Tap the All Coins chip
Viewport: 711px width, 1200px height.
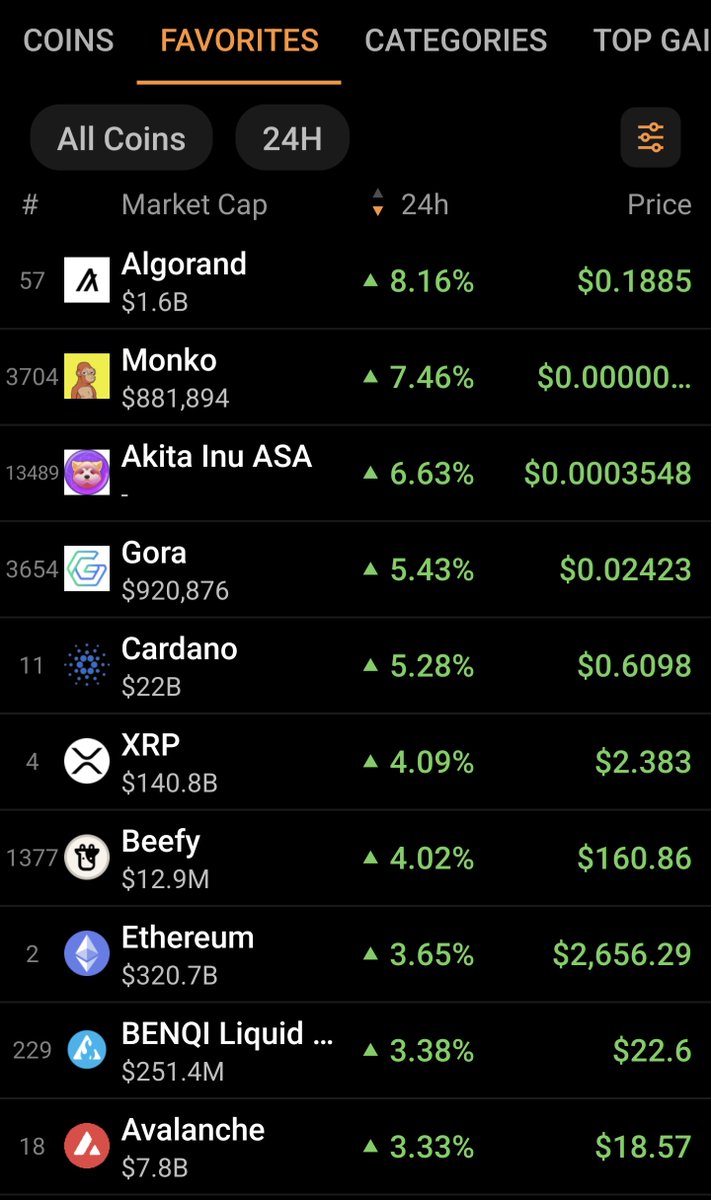pos(121,138)
